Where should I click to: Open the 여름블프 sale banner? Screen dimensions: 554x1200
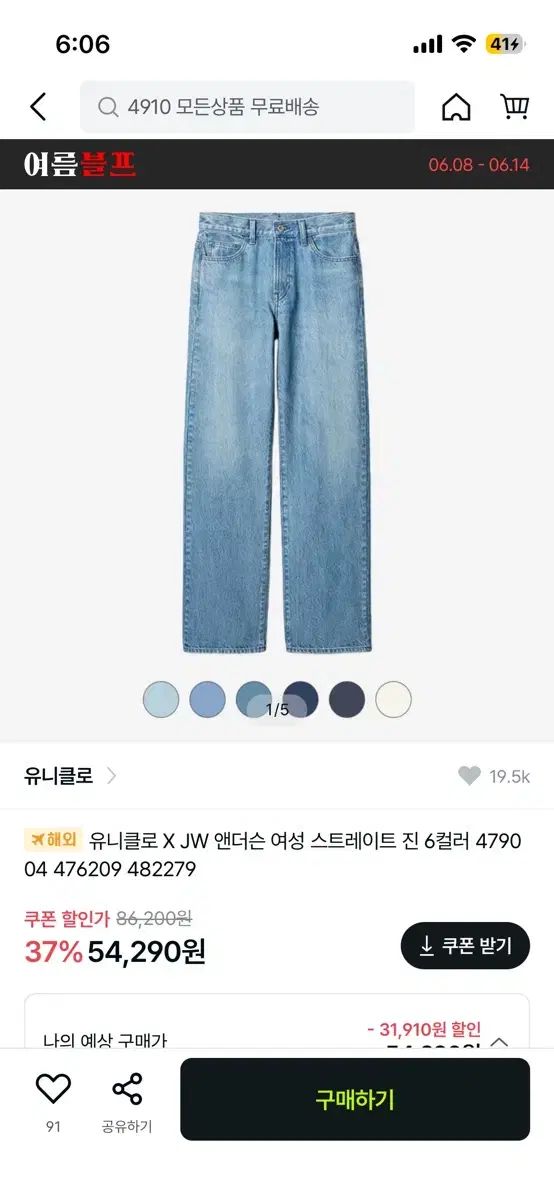(x=277, y=164)
